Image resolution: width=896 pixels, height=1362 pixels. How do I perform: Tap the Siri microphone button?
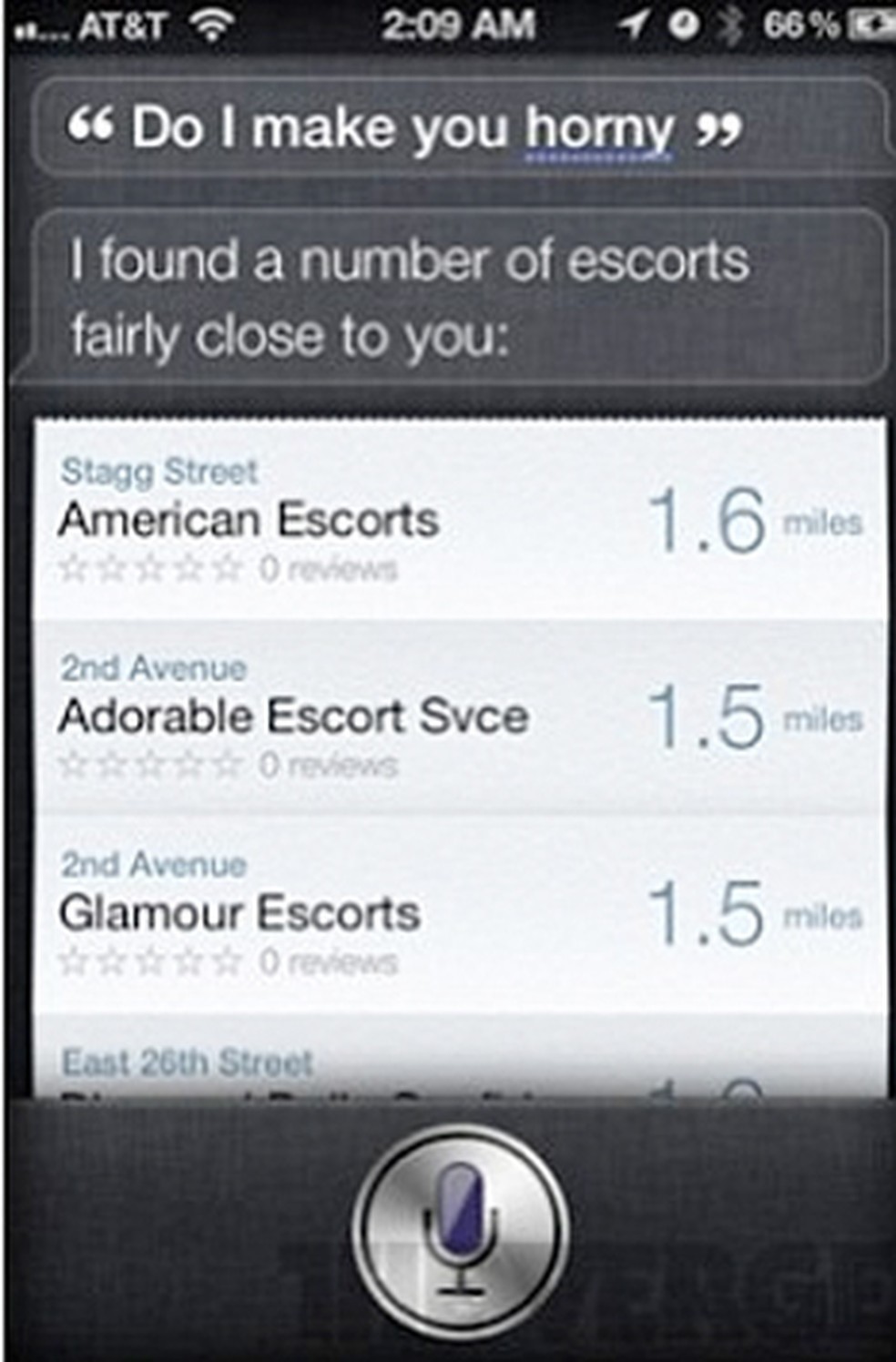click(x=461, y=1230)
